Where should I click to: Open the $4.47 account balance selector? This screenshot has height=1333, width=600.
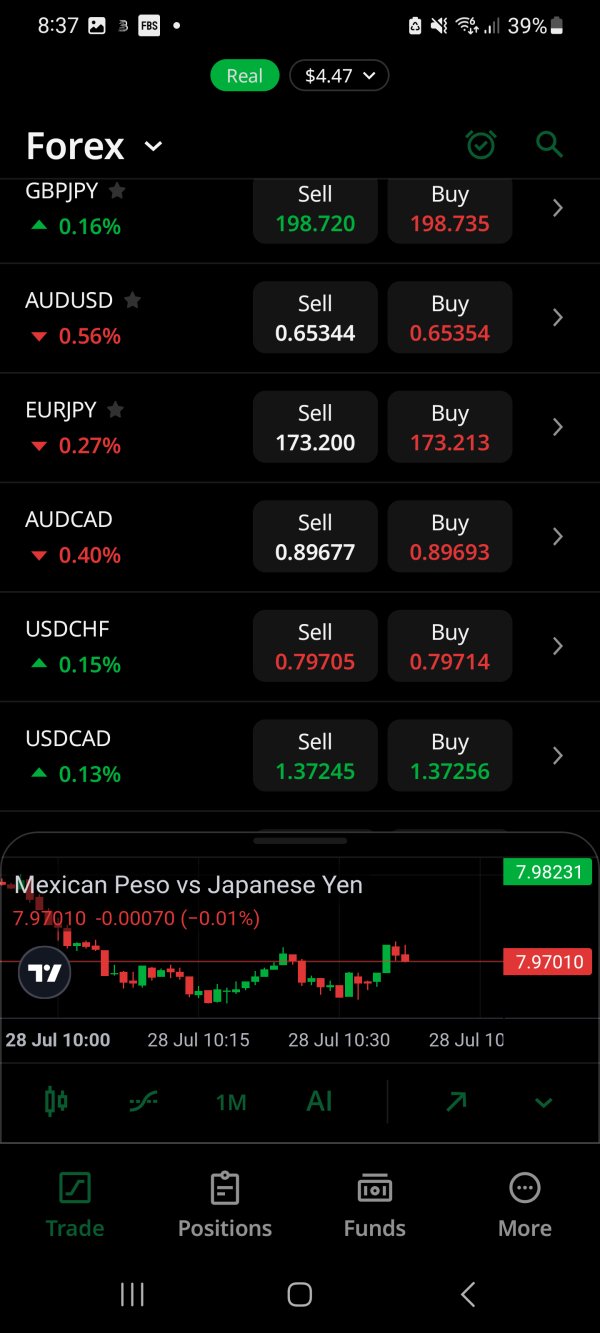[x=339, y=75]
